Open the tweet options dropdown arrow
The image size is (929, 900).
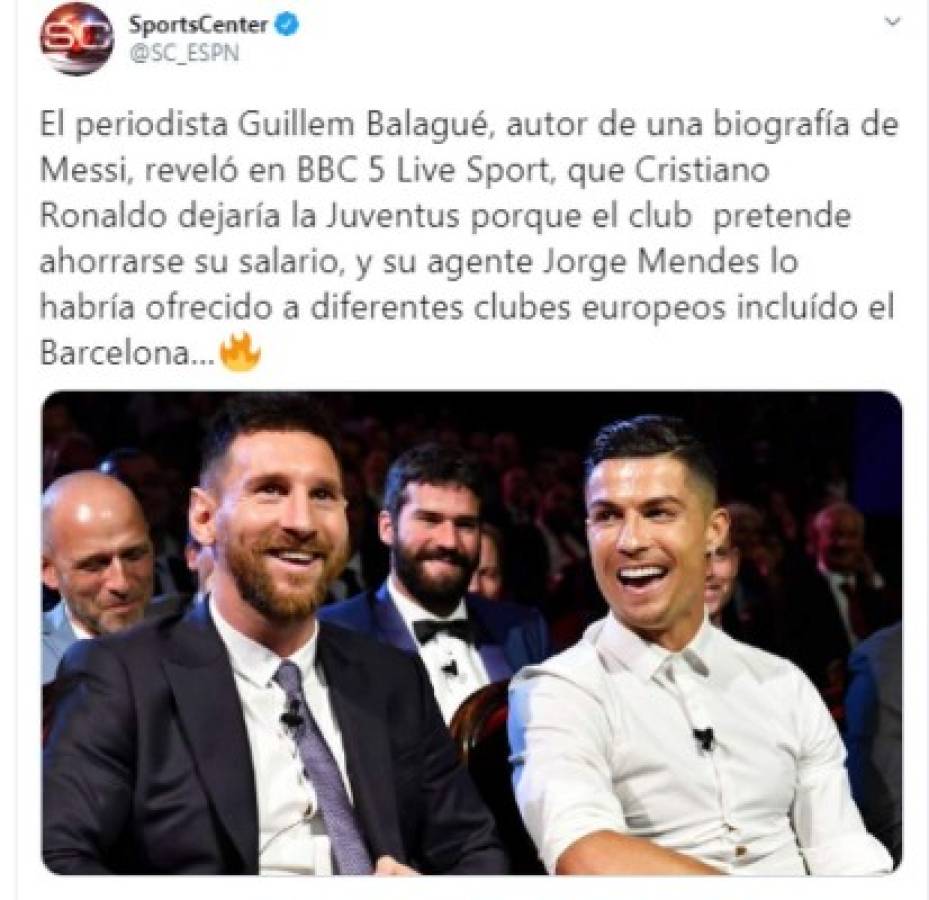tap(893, 23)
